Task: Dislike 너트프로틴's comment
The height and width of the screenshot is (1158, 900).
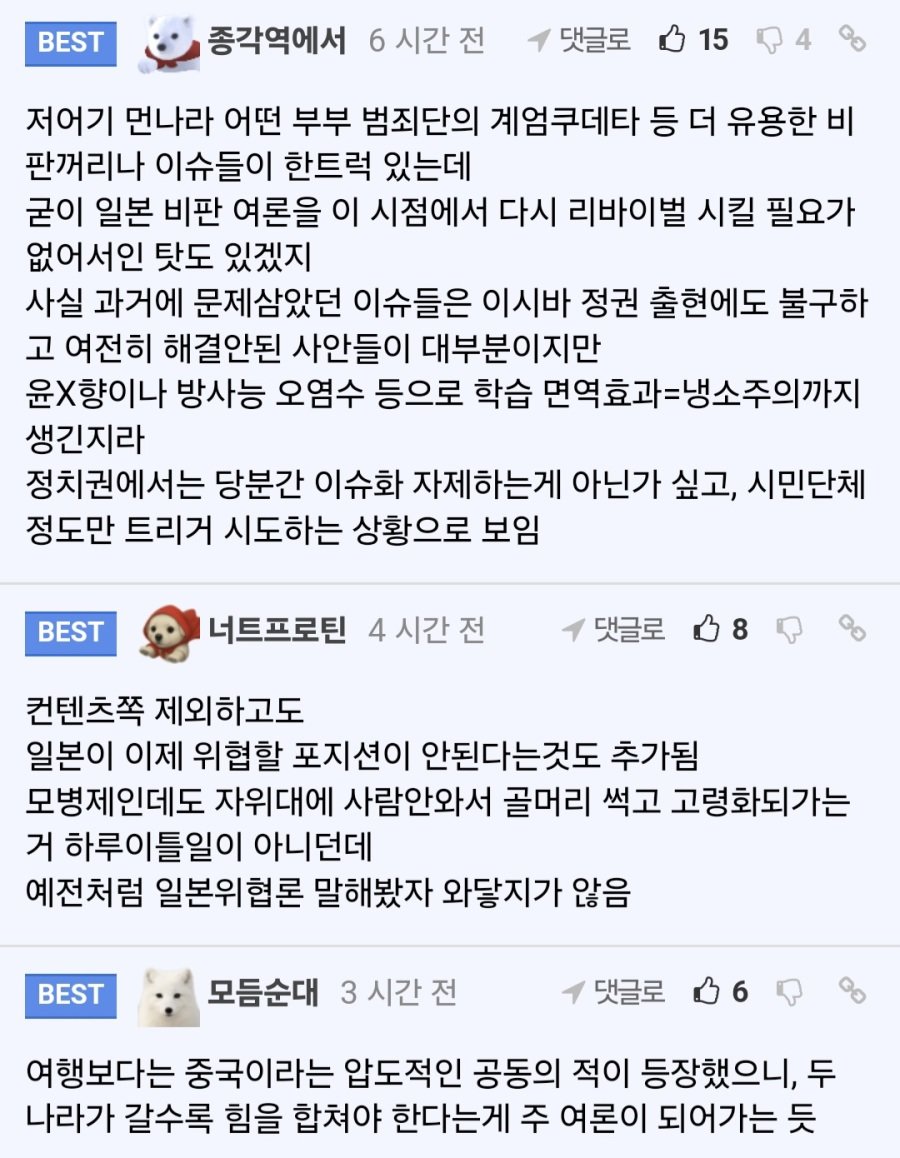Action: 789,630
